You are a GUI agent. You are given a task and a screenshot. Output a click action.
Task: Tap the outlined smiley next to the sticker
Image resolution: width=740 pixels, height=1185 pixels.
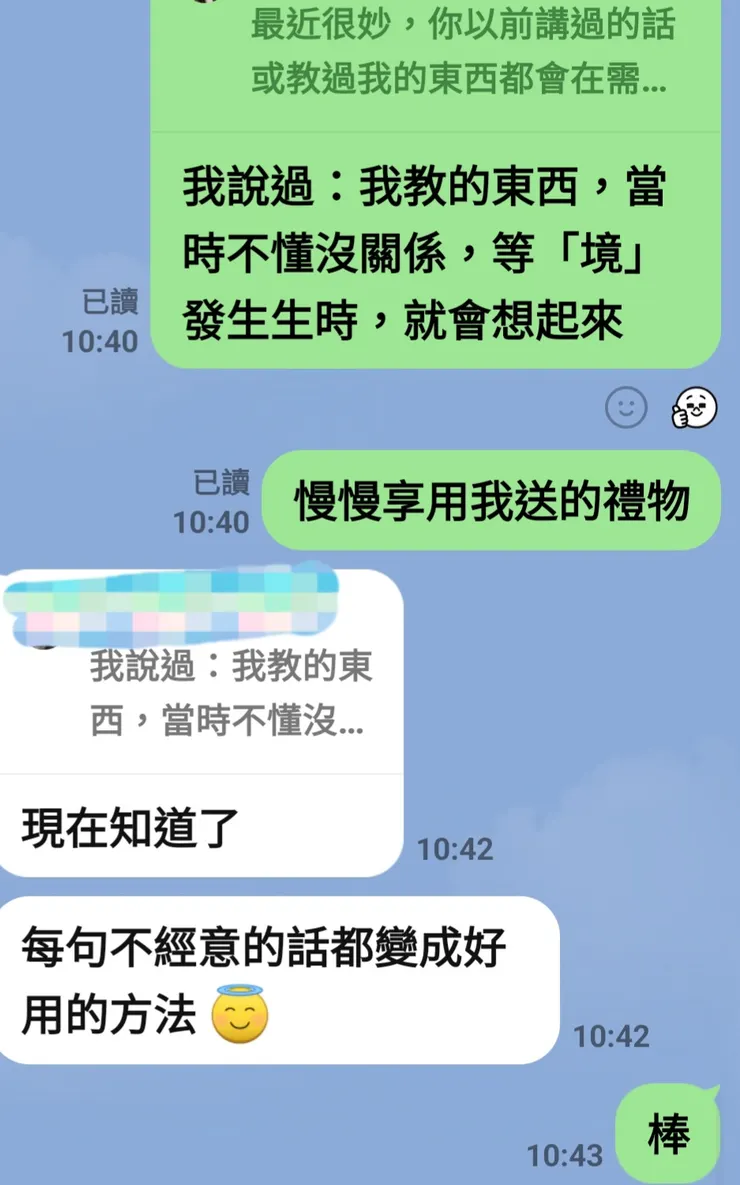626,406
